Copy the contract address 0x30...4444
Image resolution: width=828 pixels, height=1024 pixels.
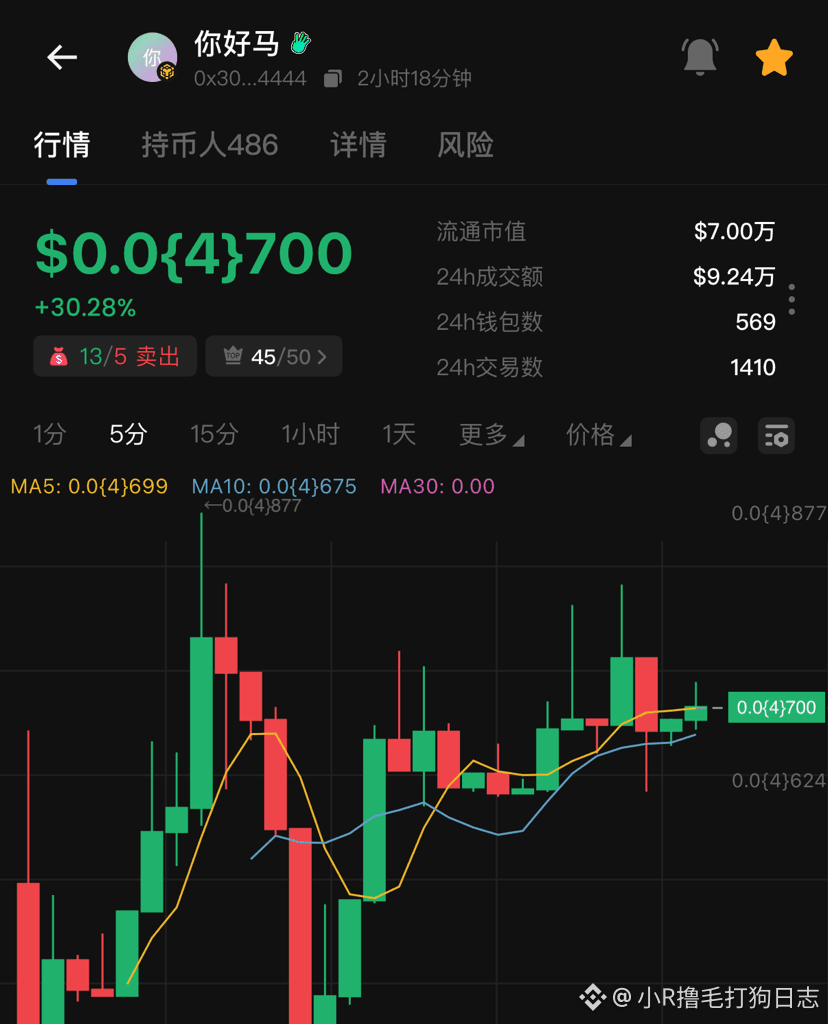click(x=333, y=78)
